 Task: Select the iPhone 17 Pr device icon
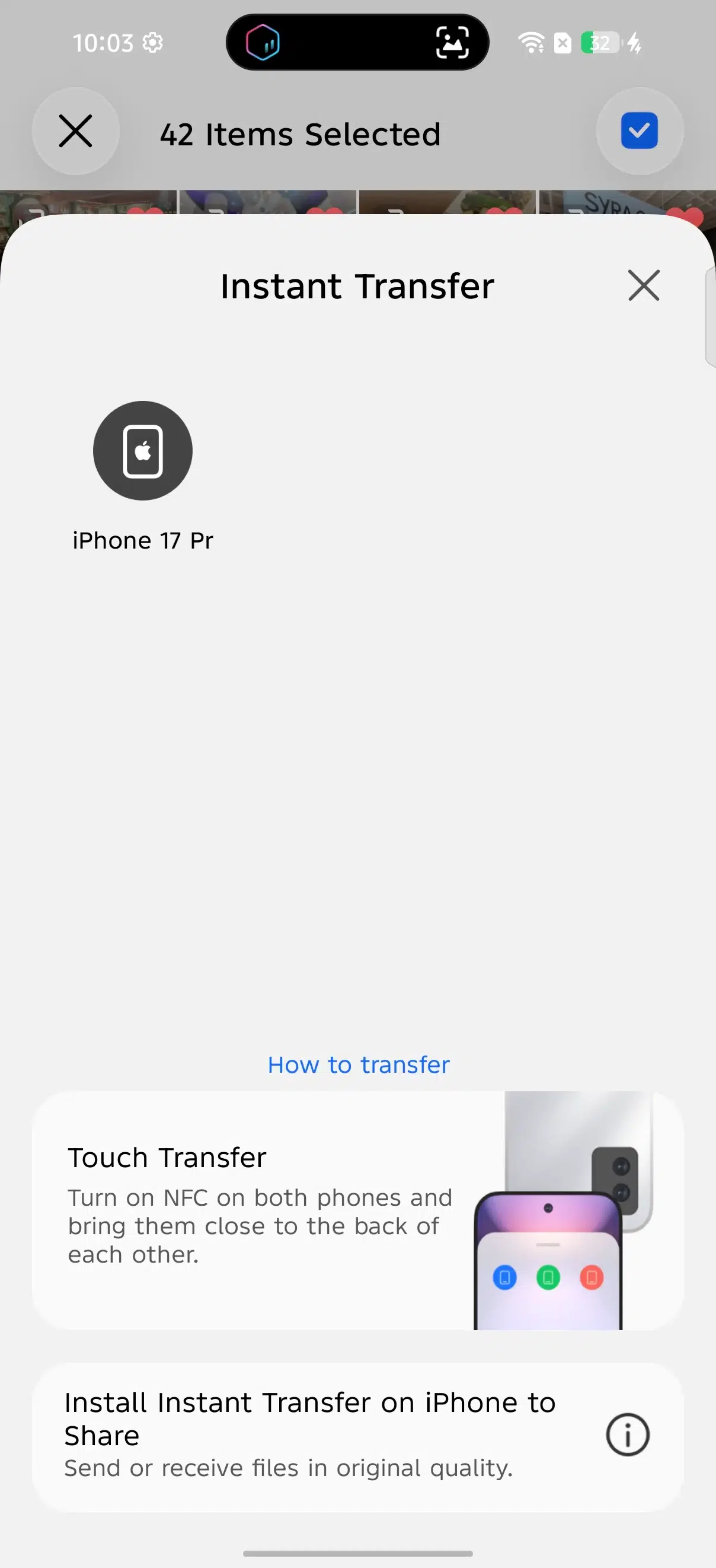[x=143, y=450]
